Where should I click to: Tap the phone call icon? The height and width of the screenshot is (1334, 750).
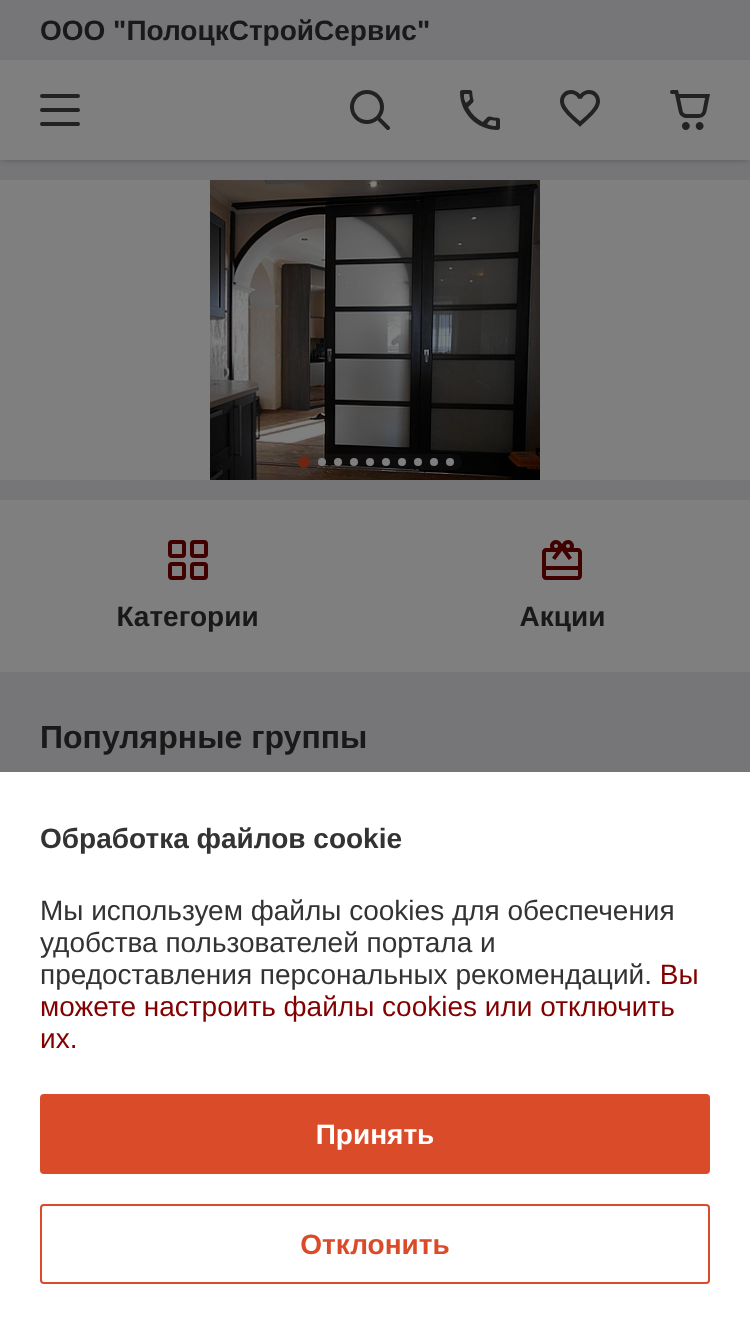tap(479, 110)
